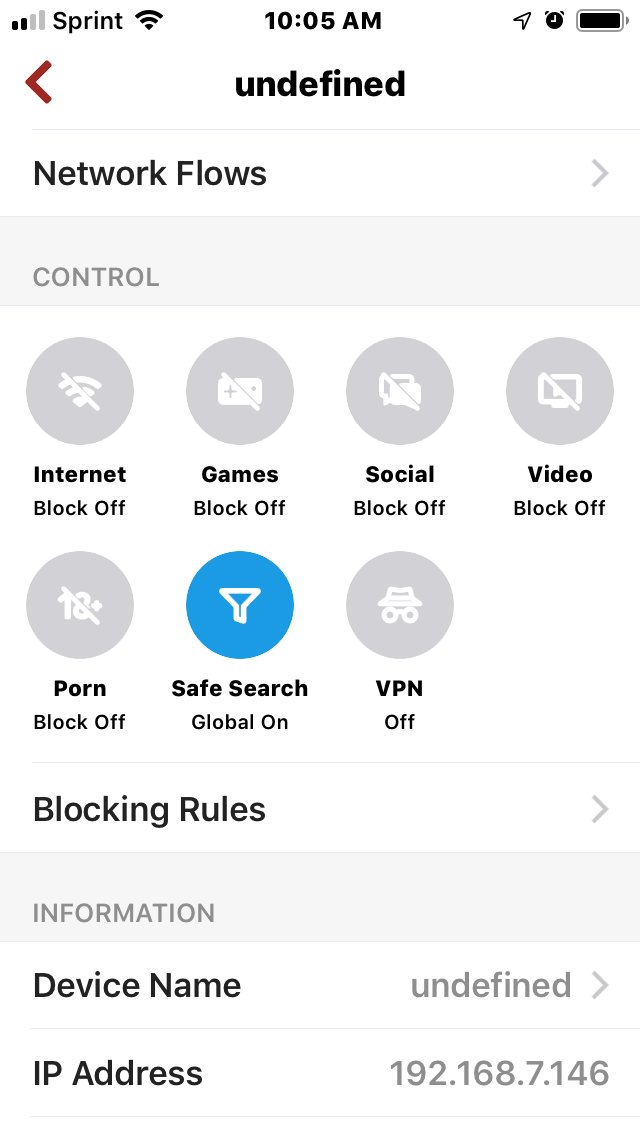Enable the Games block
This screenshot has height=1136, width=640.
pos(240,391)
